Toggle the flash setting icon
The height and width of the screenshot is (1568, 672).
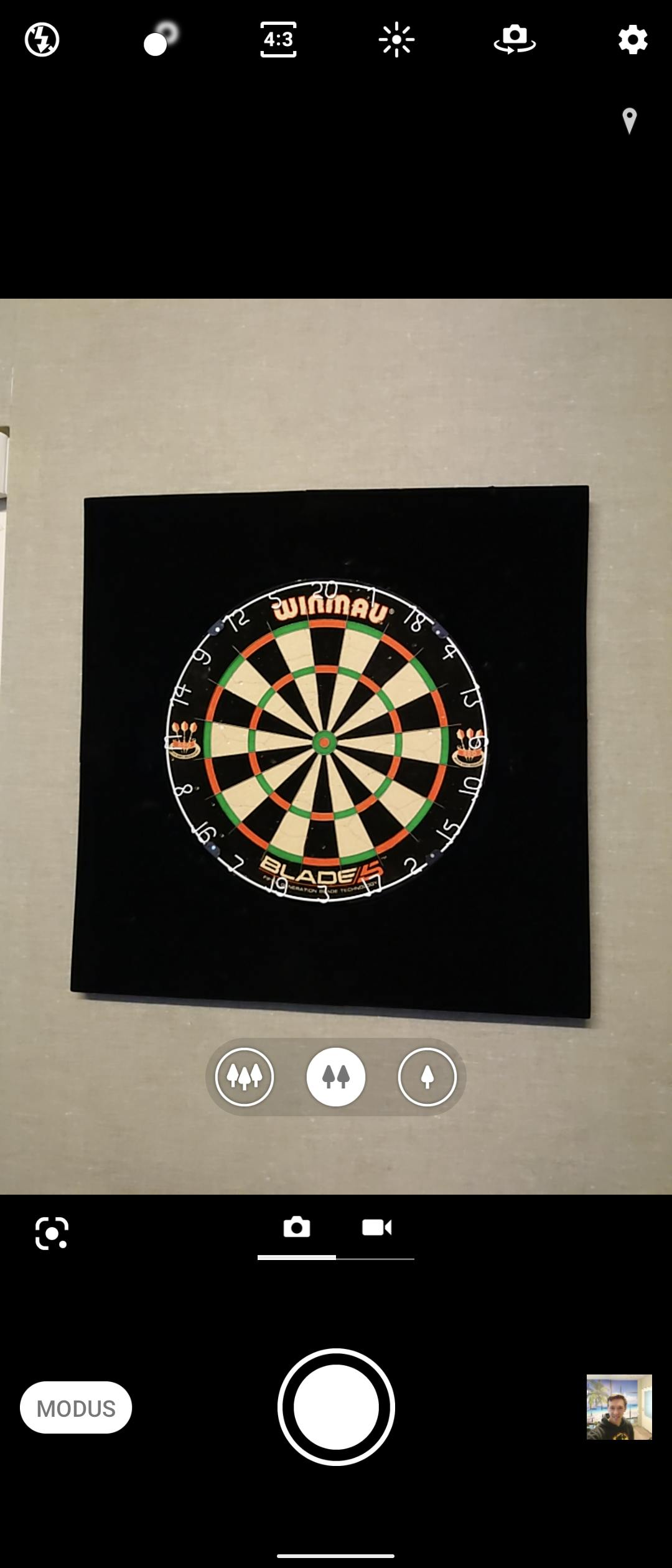pyautogui.click(x=42, y=40)
